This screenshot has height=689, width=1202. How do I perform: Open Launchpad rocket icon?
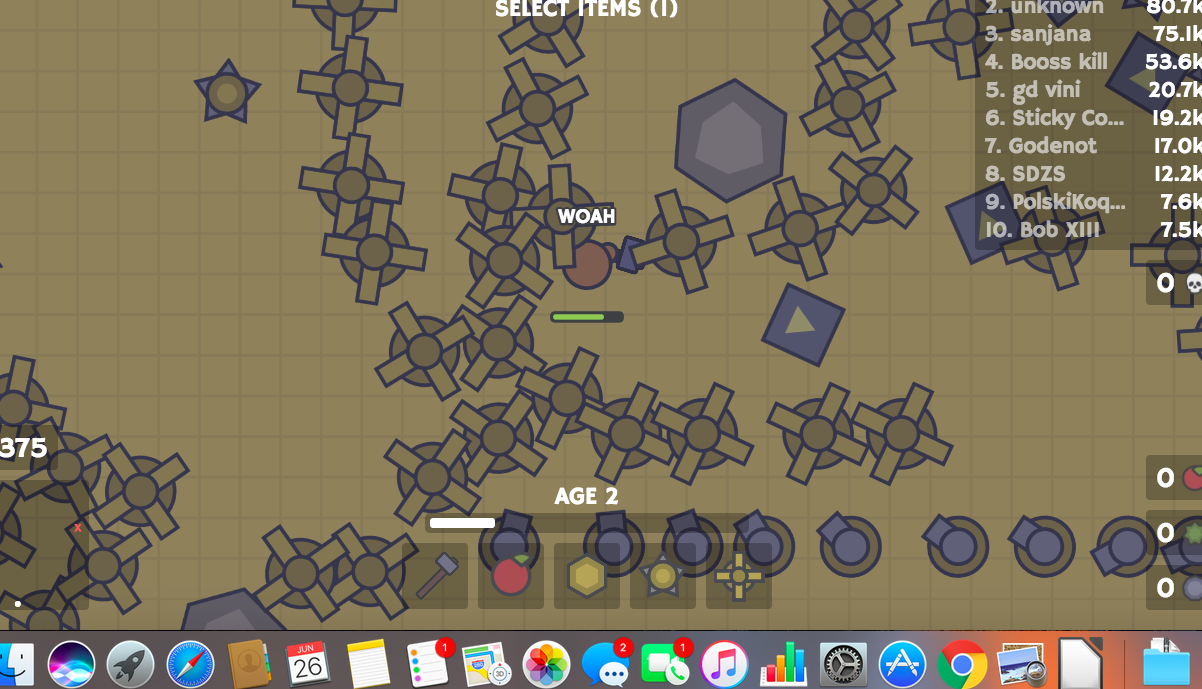coord(130,664)
